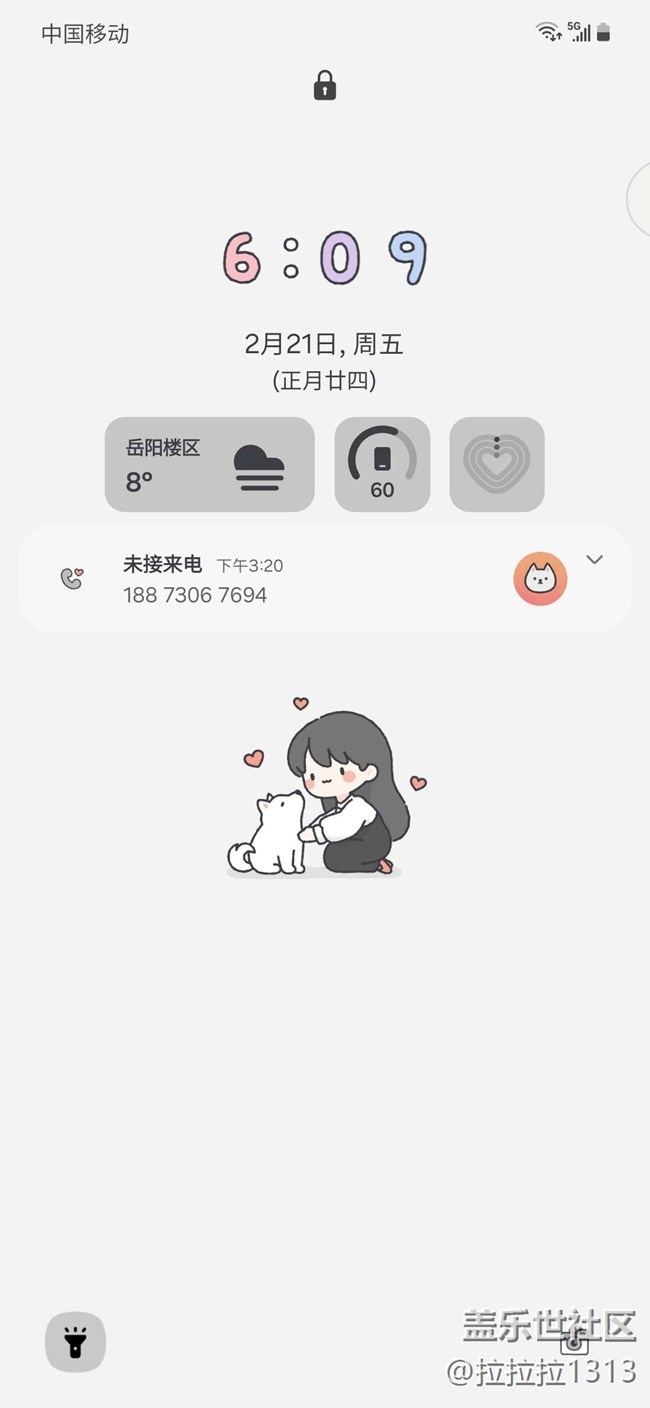
Task: Open the side edge panel handle
Action: pos(639,200)
